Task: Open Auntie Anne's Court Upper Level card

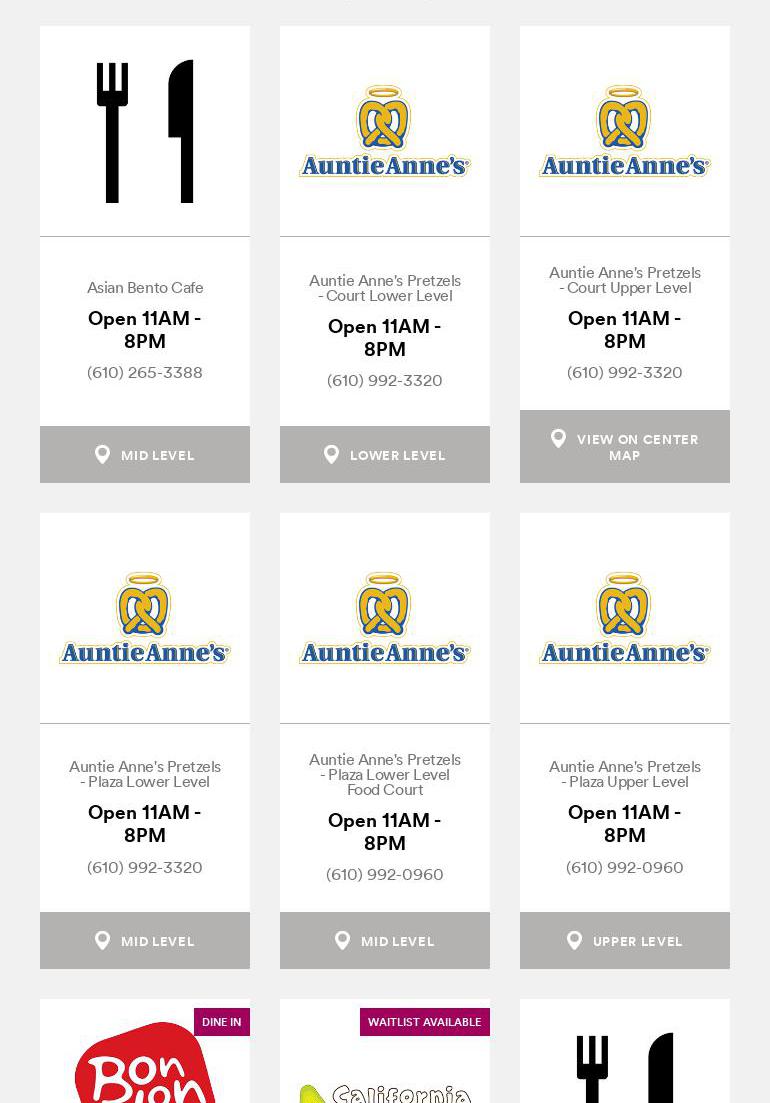Action: pos(625,280)
